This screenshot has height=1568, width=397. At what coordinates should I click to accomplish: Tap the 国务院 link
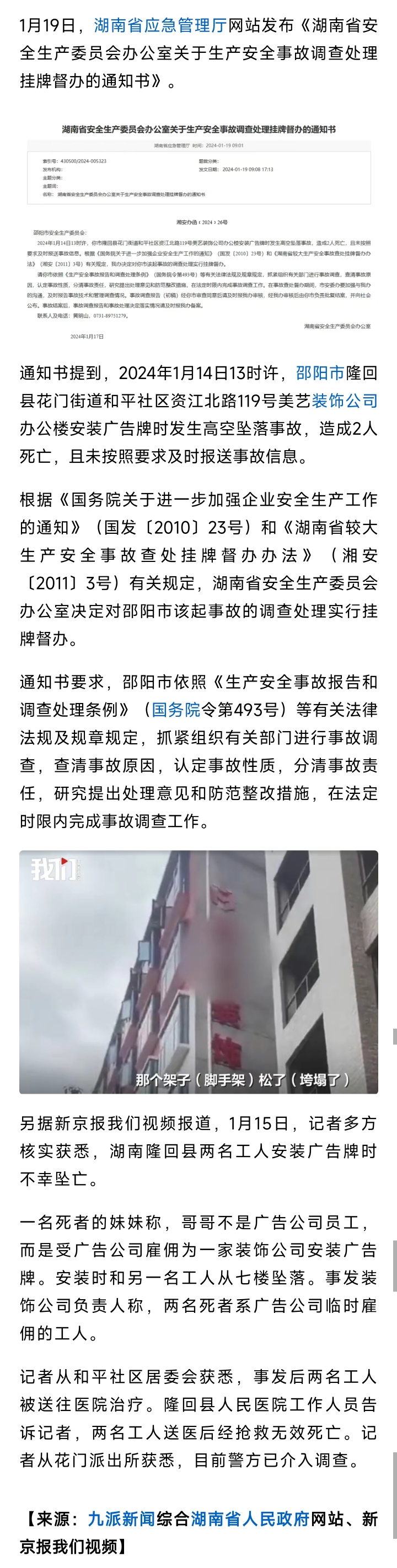pyautogui.click(x=176, y=710)
